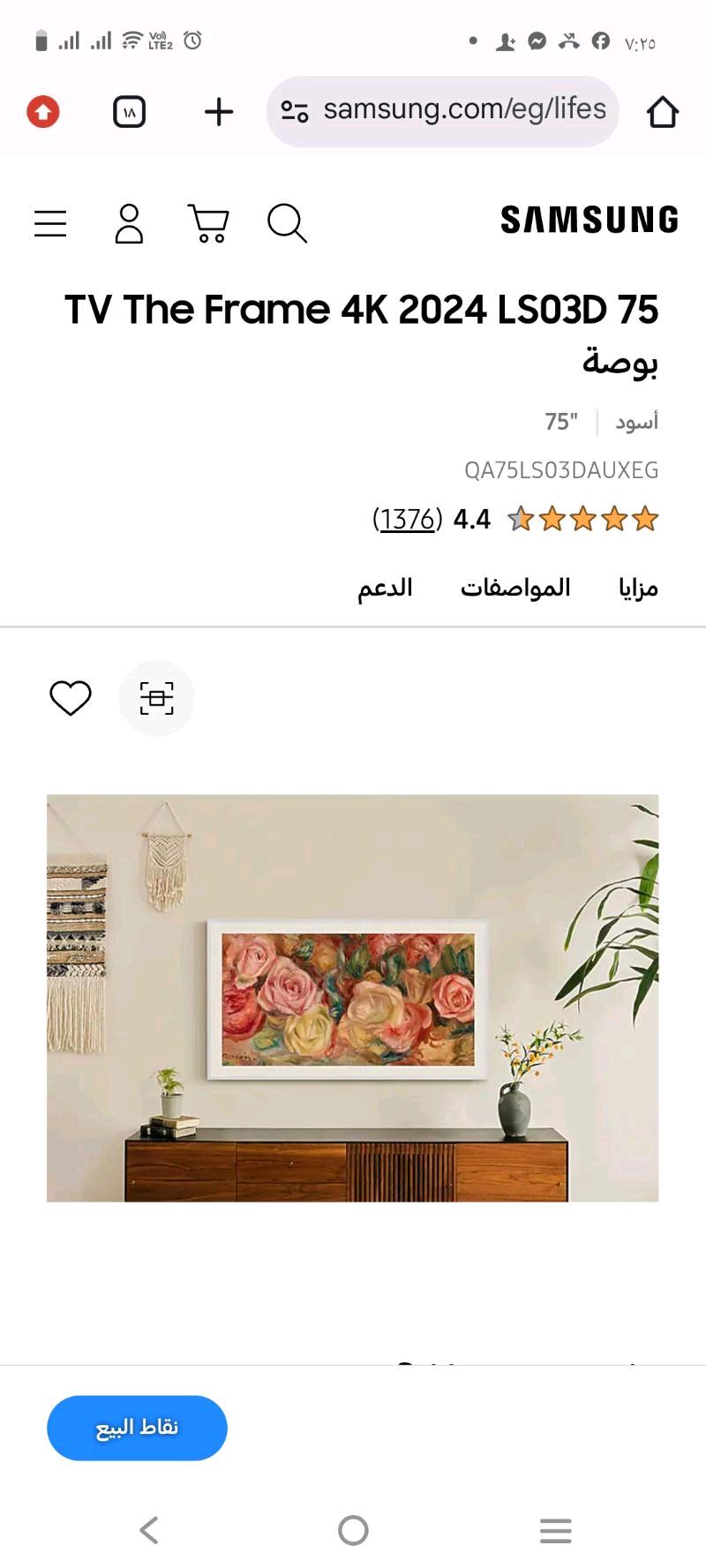Screen dimensions: 706x1568
Task: Open the shopping cart
Action: pos(208,223)
